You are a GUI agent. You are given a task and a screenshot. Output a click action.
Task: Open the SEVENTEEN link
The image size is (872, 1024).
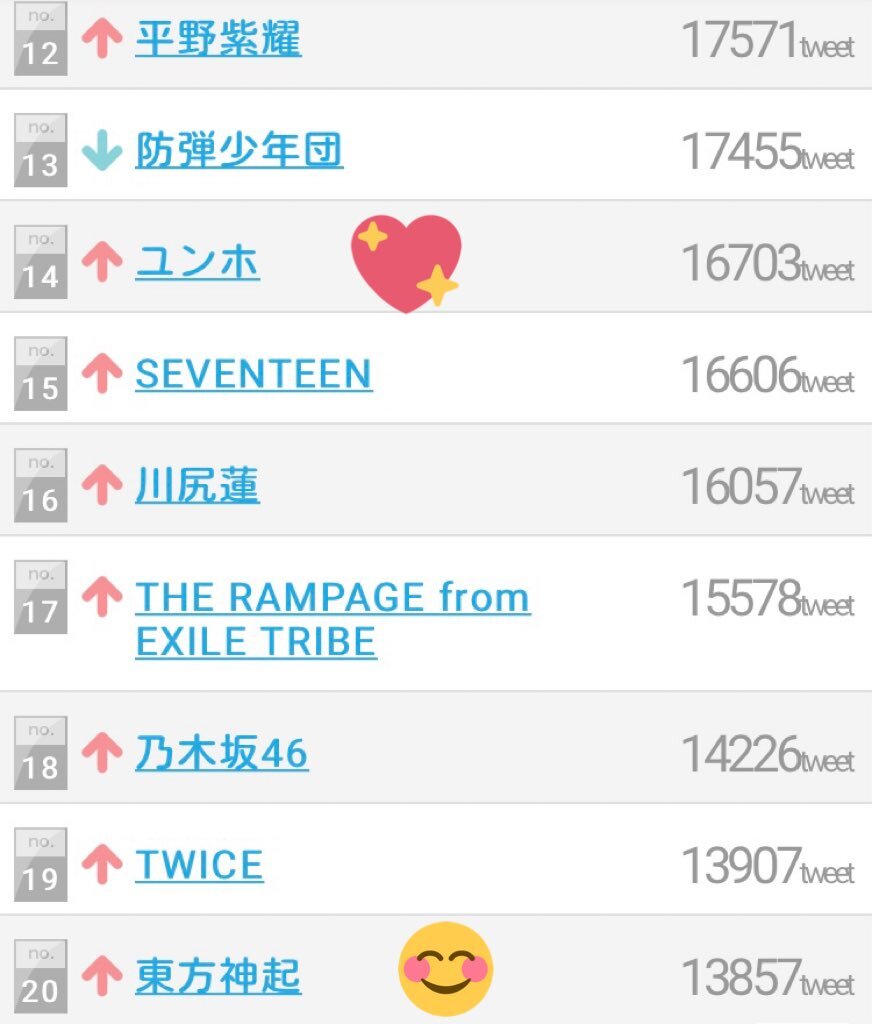[254, 374]
